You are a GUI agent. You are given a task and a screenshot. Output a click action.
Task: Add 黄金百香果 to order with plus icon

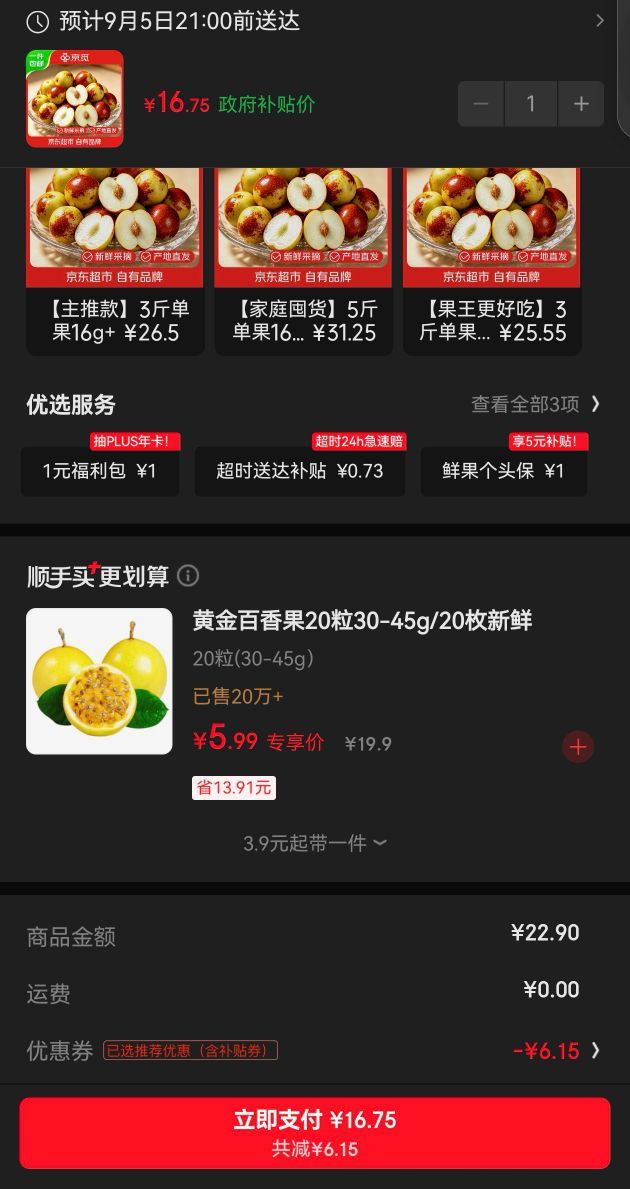pos(578,747)
